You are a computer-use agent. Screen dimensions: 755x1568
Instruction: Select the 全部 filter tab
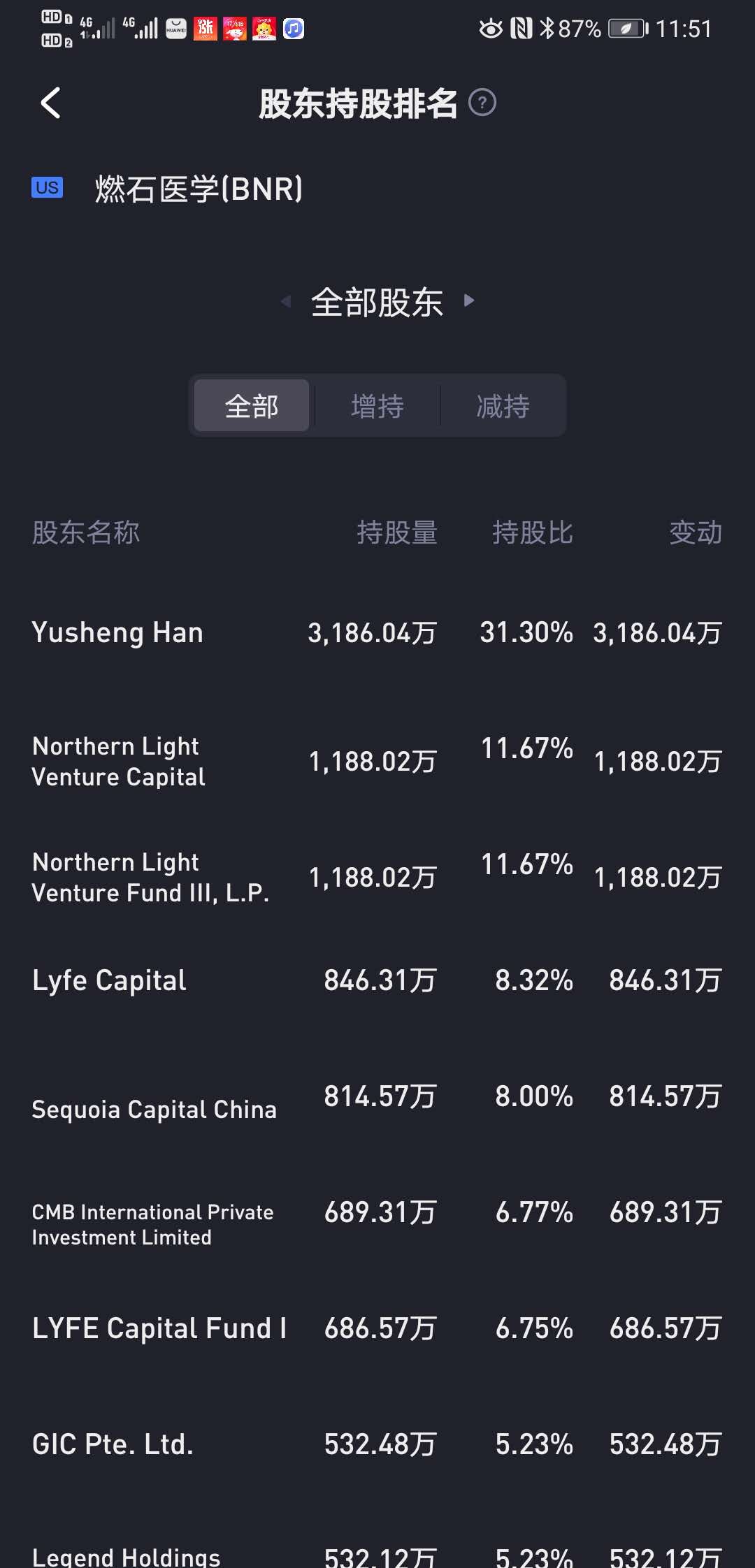tap(252, 405)
